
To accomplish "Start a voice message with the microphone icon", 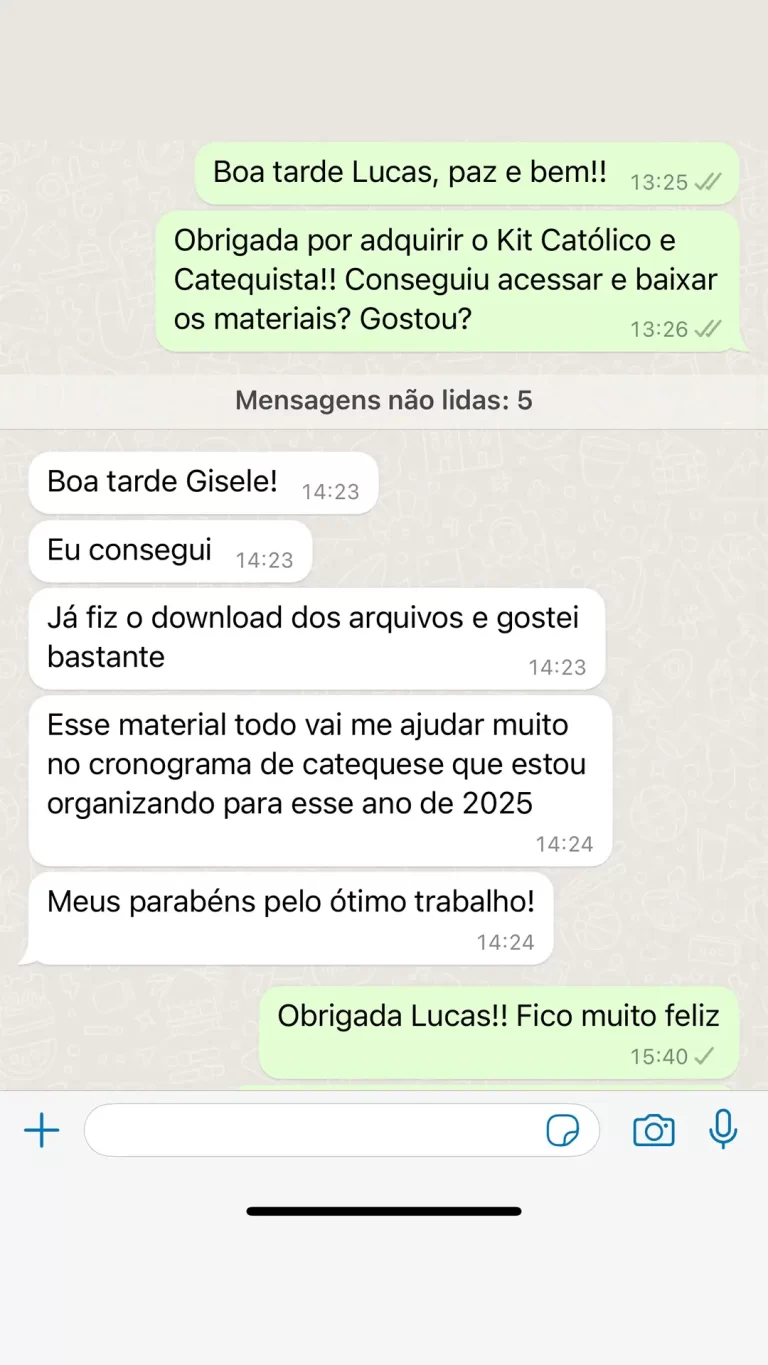I will tap(722, 1129).
